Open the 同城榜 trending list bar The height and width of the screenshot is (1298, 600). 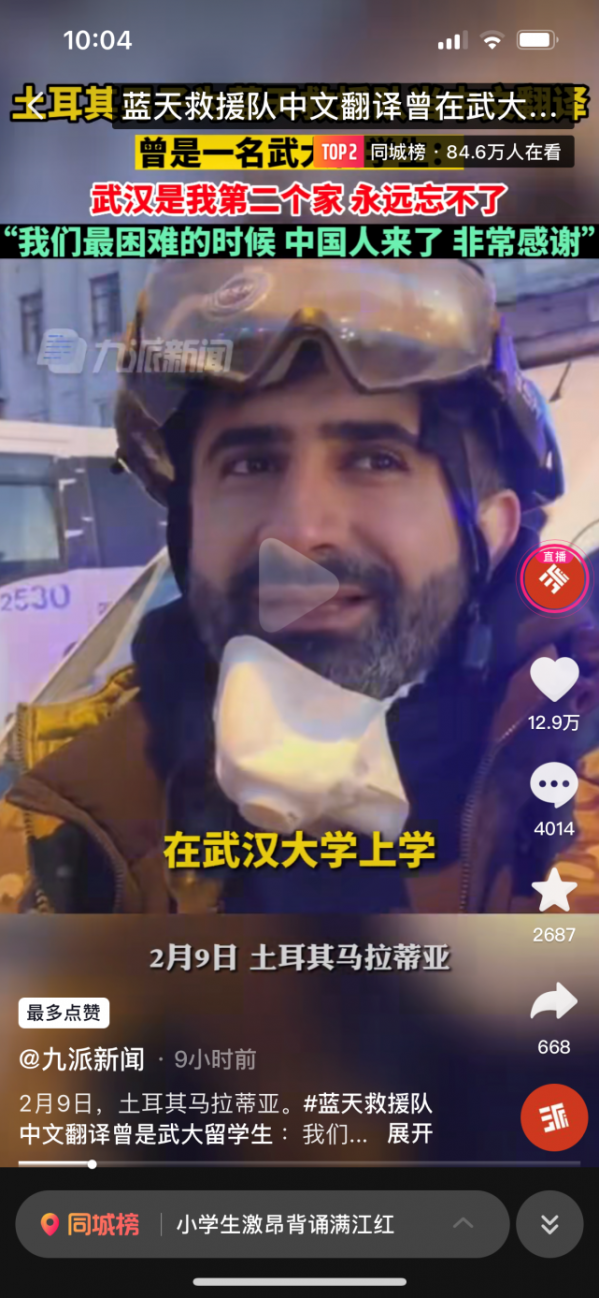click(262, 1224)
